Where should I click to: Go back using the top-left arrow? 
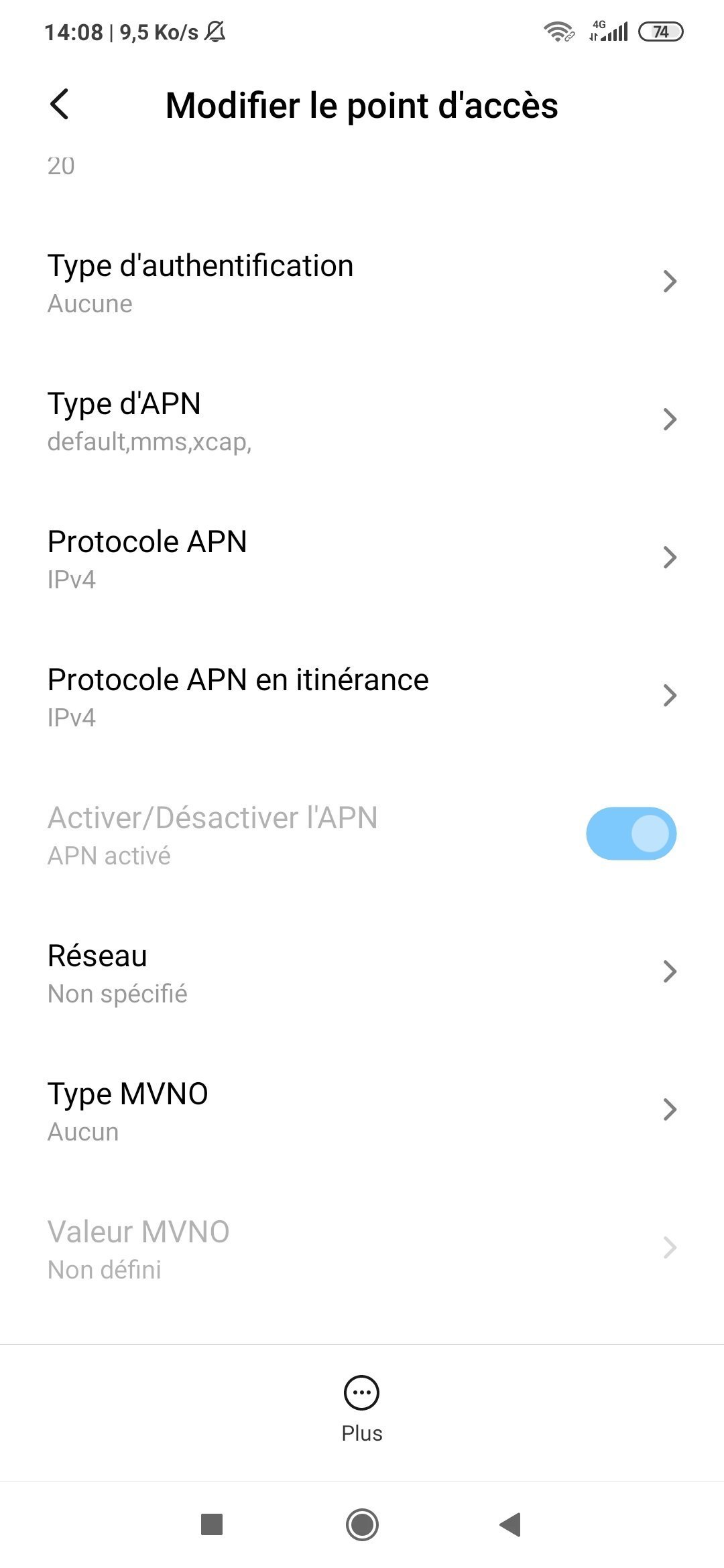(59, 105)
